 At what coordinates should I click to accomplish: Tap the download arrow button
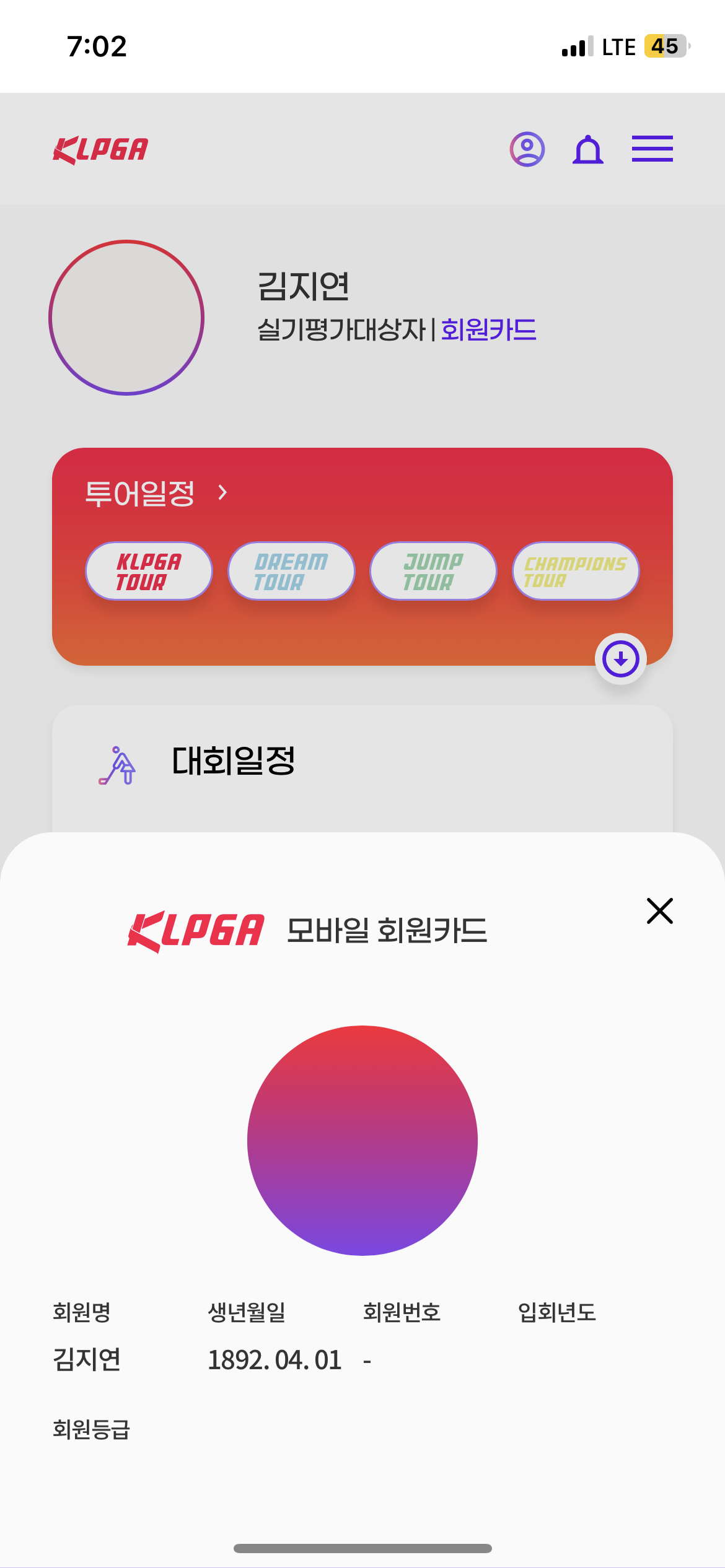tap(621, 659)
